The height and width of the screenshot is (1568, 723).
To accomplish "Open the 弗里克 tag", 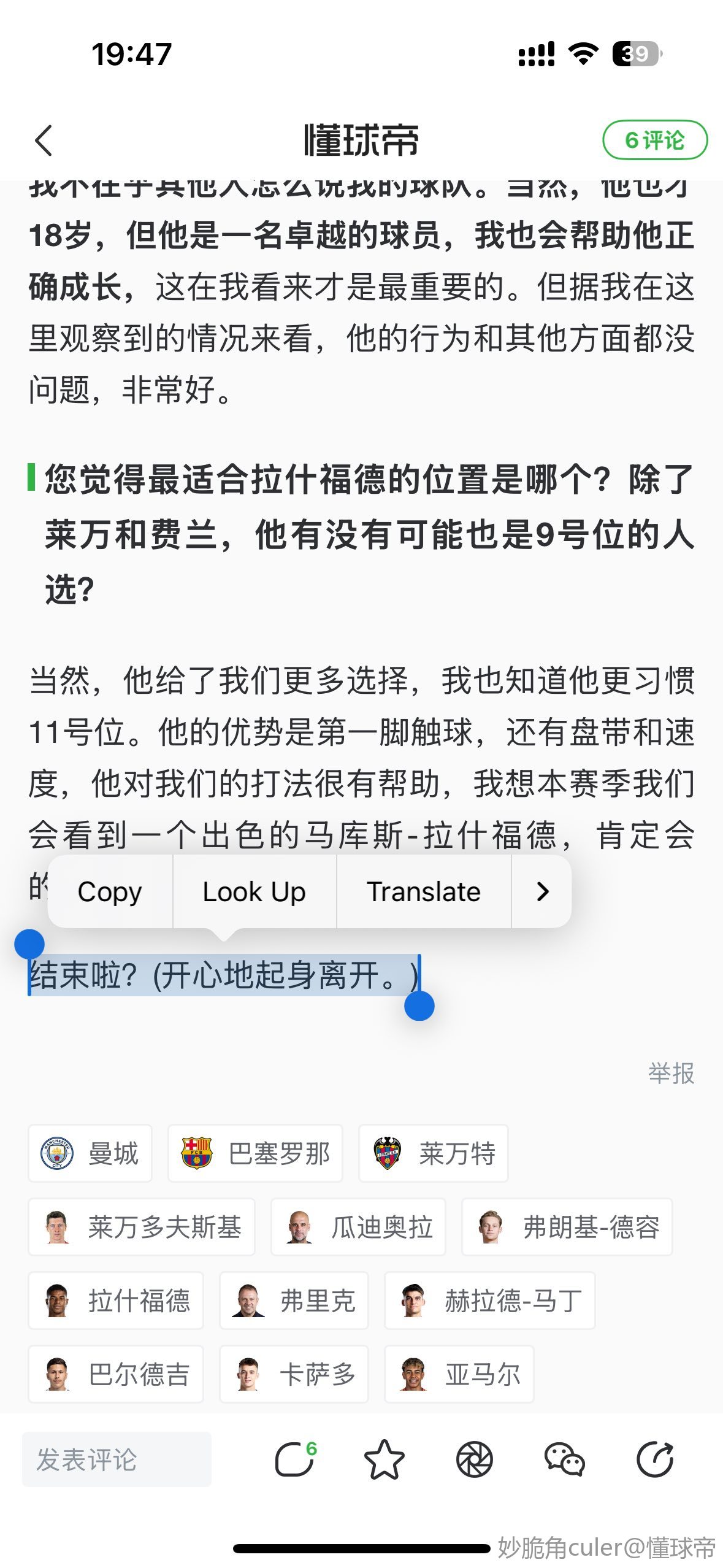I will pos(294,1301).
